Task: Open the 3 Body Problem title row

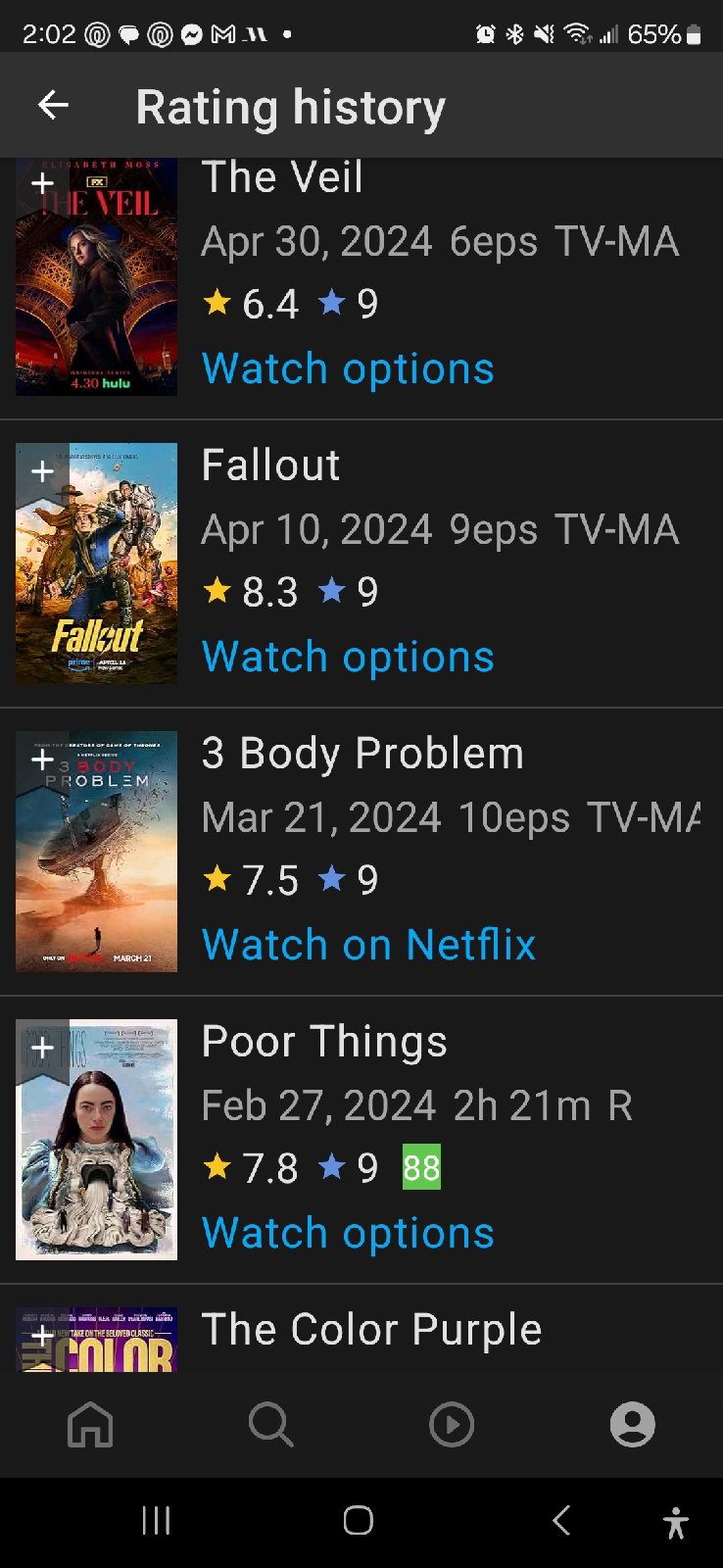Action: (361, 852)
